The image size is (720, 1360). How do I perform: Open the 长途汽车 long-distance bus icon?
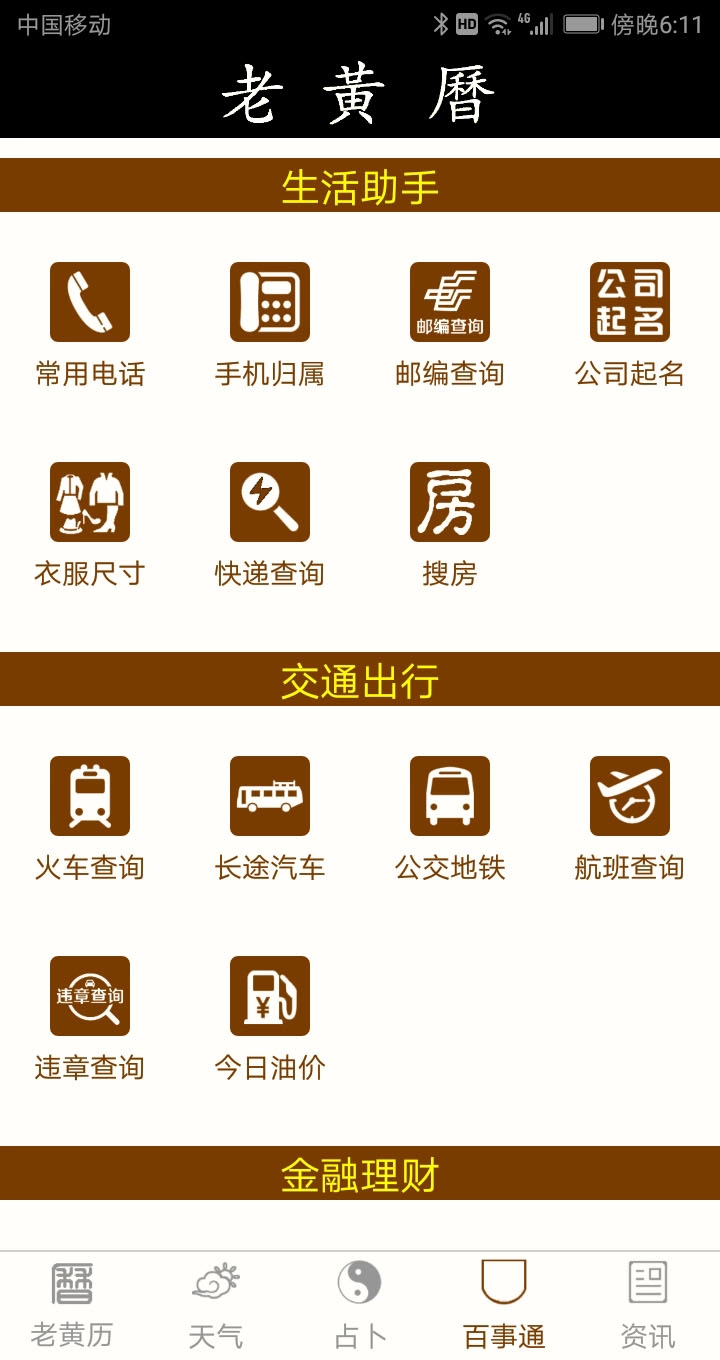269,795
